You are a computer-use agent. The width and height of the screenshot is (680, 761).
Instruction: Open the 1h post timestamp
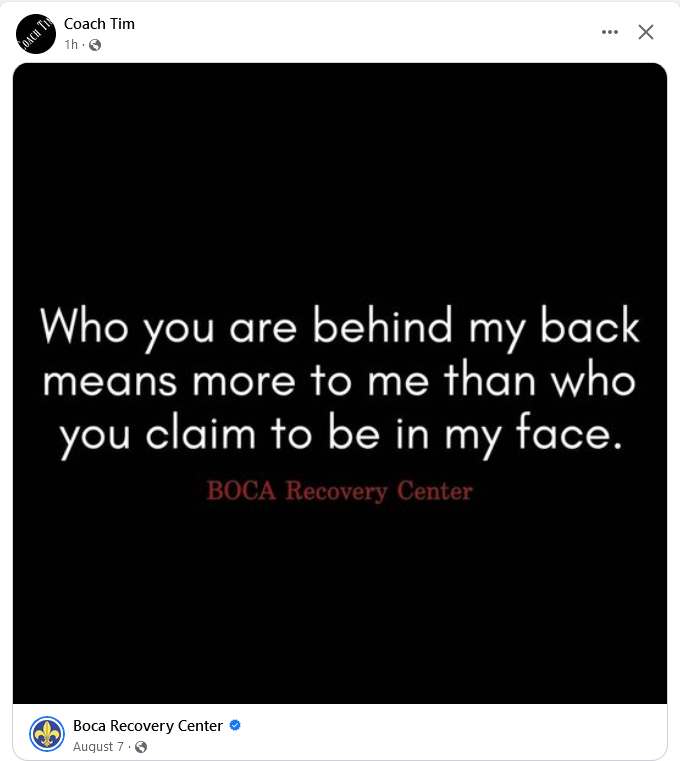[70, 45]
